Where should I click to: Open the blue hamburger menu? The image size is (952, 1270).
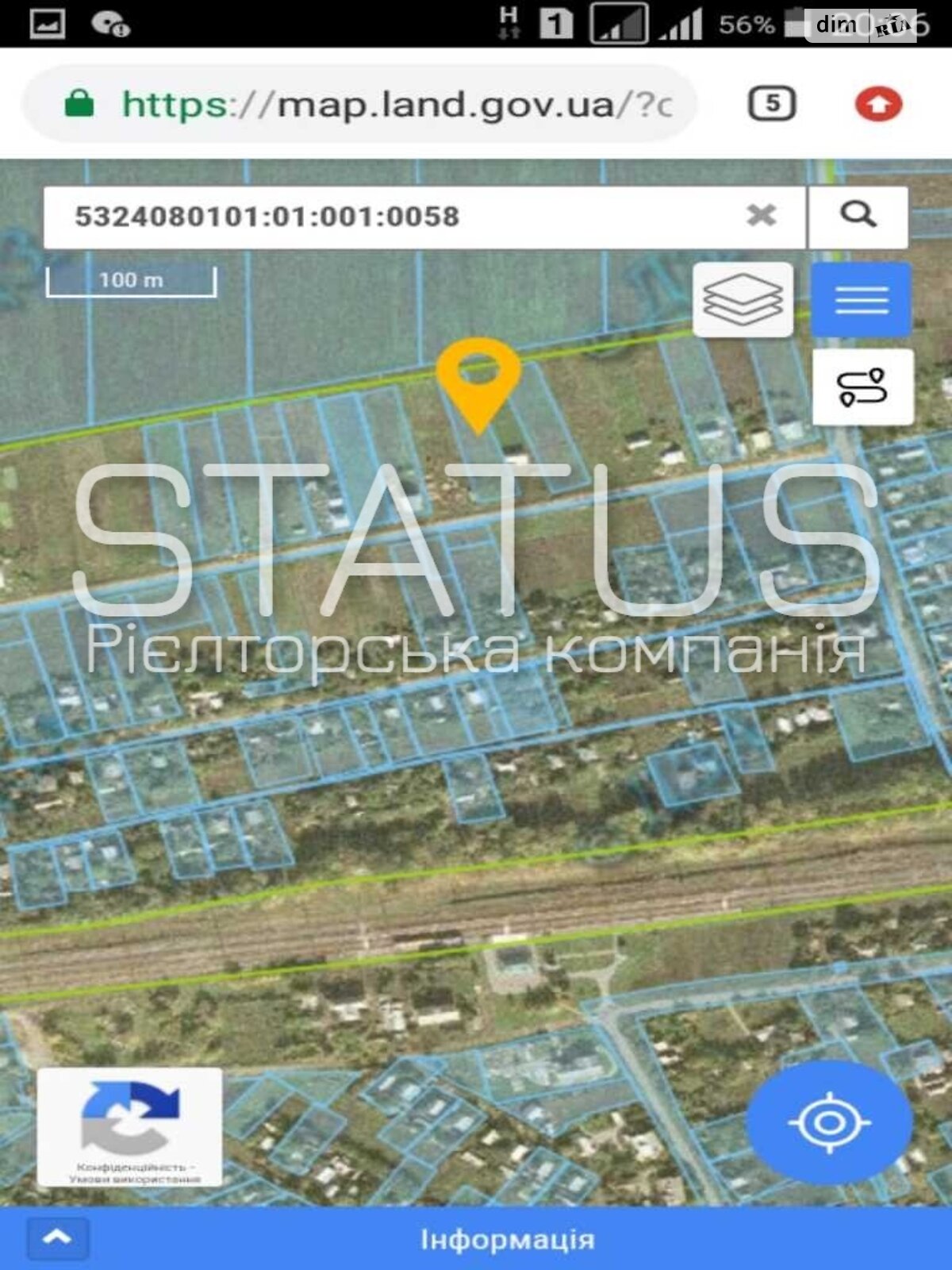[x=861, y=300]
